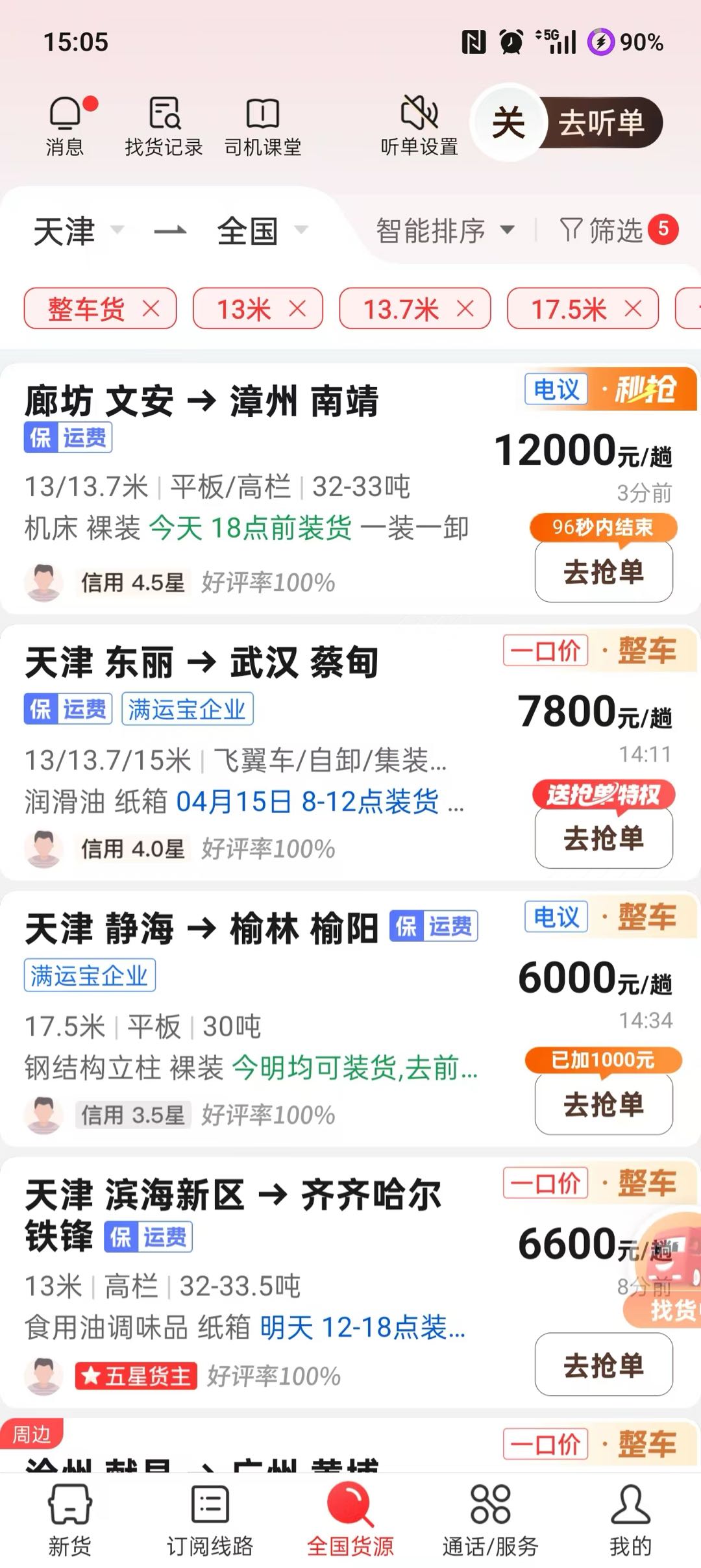
Task: Open the 消息 notifications bell
Action: [65, 125]
